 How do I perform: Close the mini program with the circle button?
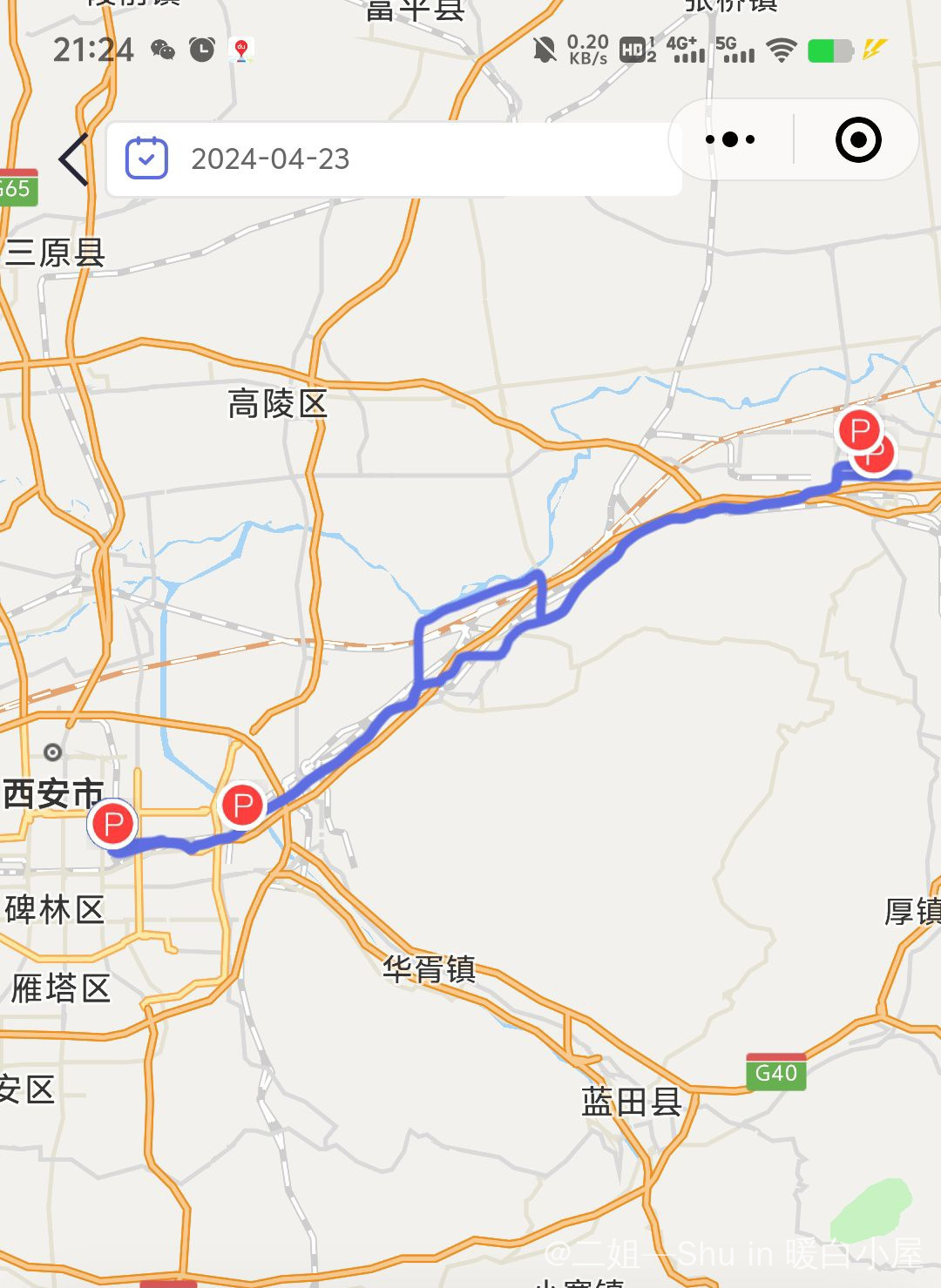point(857,139)
